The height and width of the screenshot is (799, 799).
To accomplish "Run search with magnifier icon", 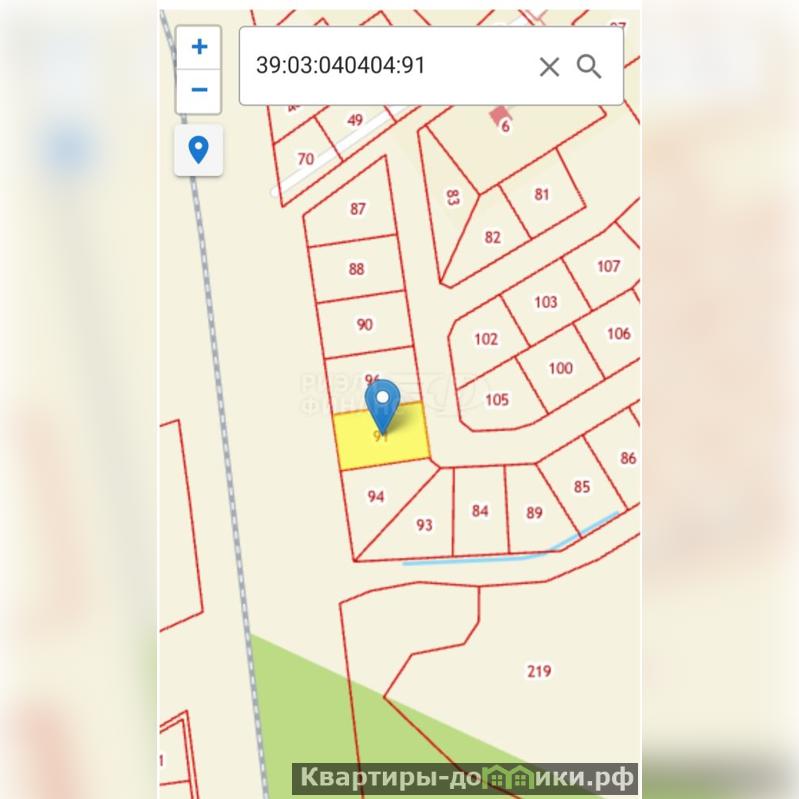I will point(590,67).
